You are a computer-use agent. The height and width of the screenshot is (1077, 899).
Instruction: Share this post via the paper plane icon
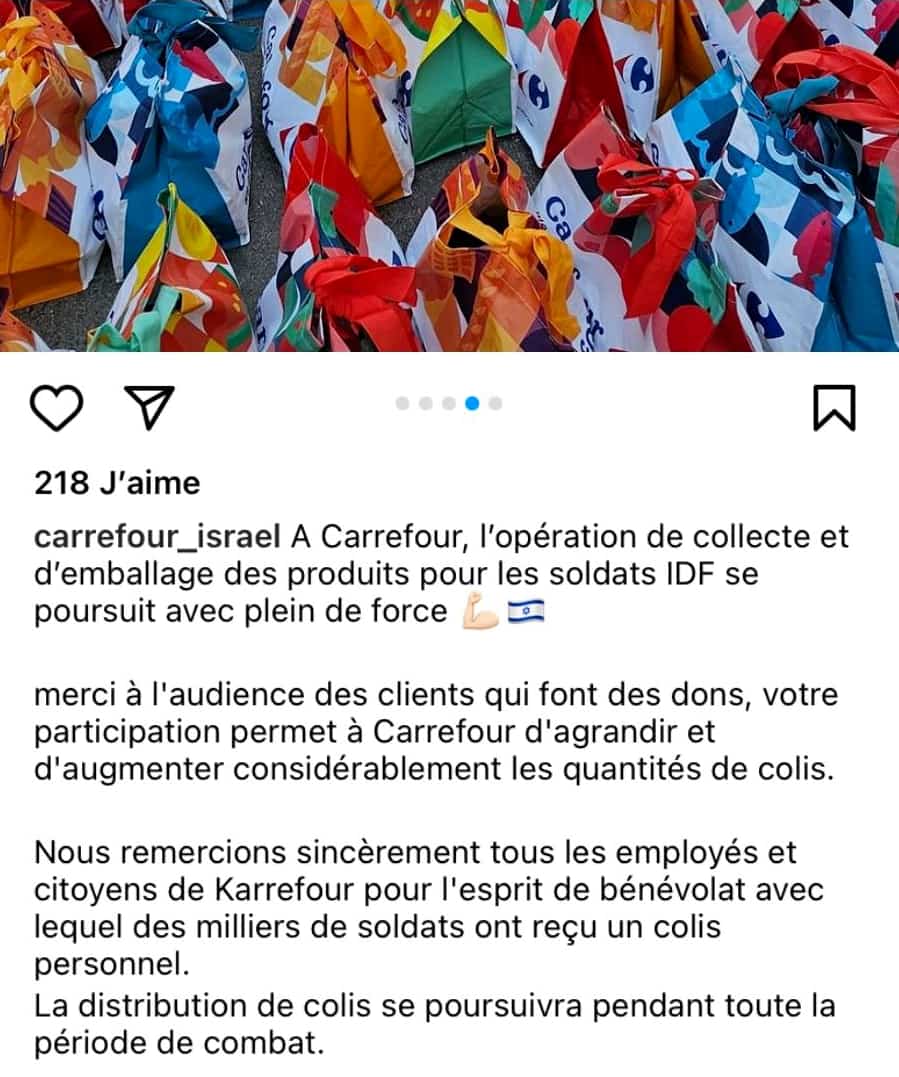pyautogui.click(x=149, y=407)
